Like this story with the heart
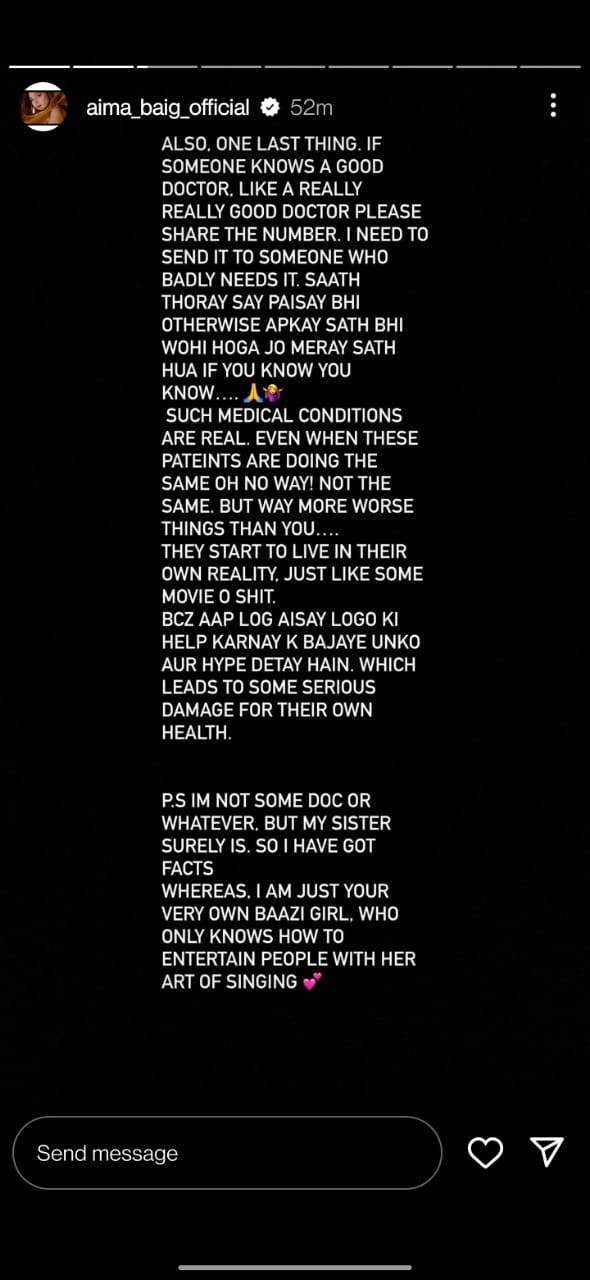 point(486,1153)
